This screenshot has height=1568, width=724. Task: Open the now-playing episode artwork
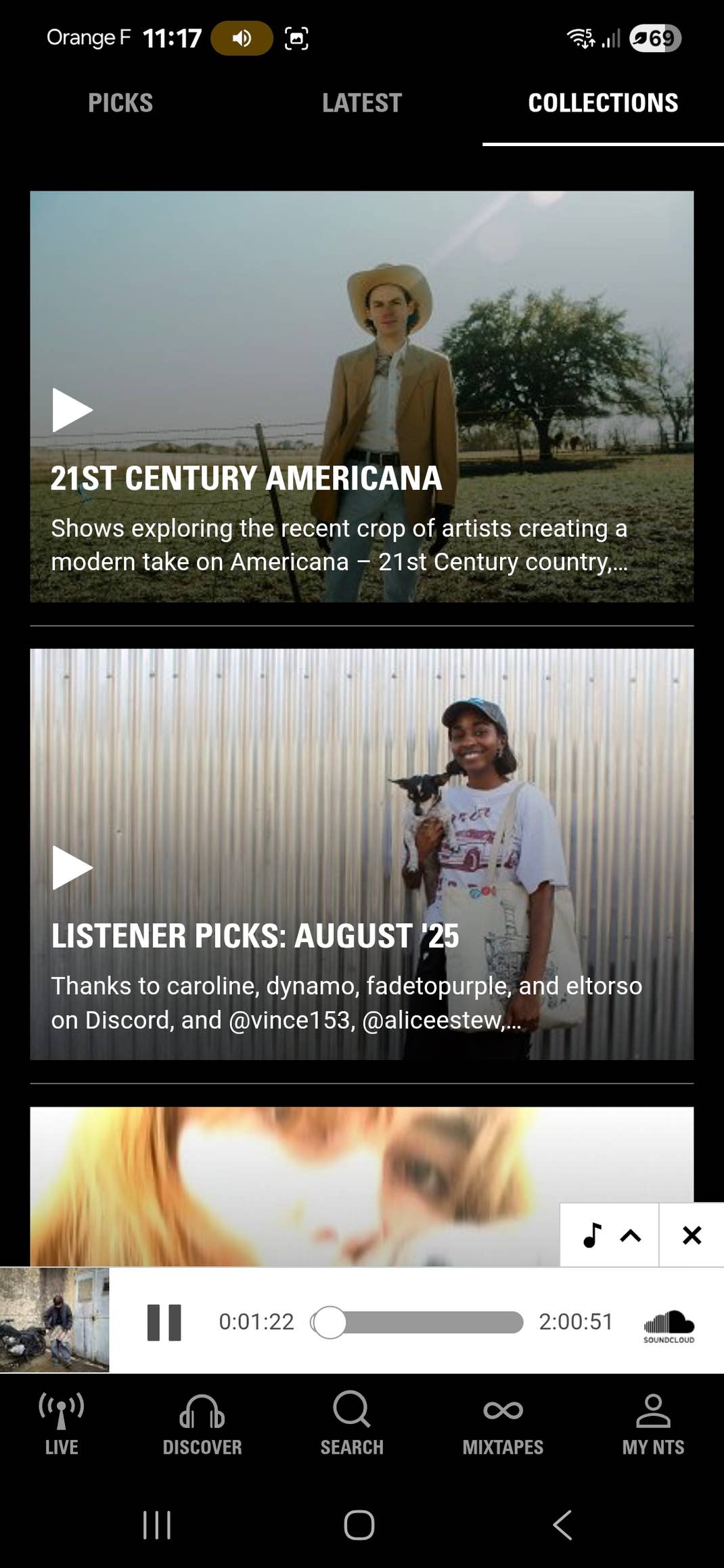tap(54, 1320)
